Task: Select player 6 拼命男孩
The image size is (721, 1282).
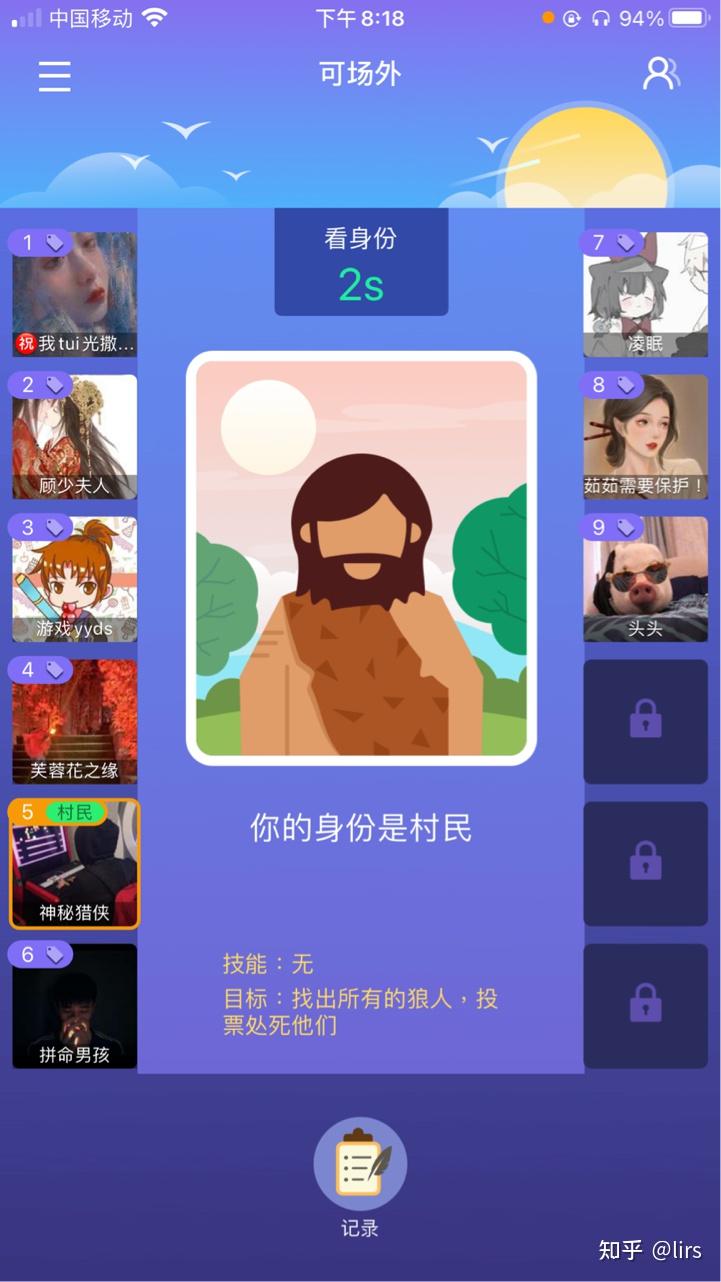Action: coord(74,1006)
